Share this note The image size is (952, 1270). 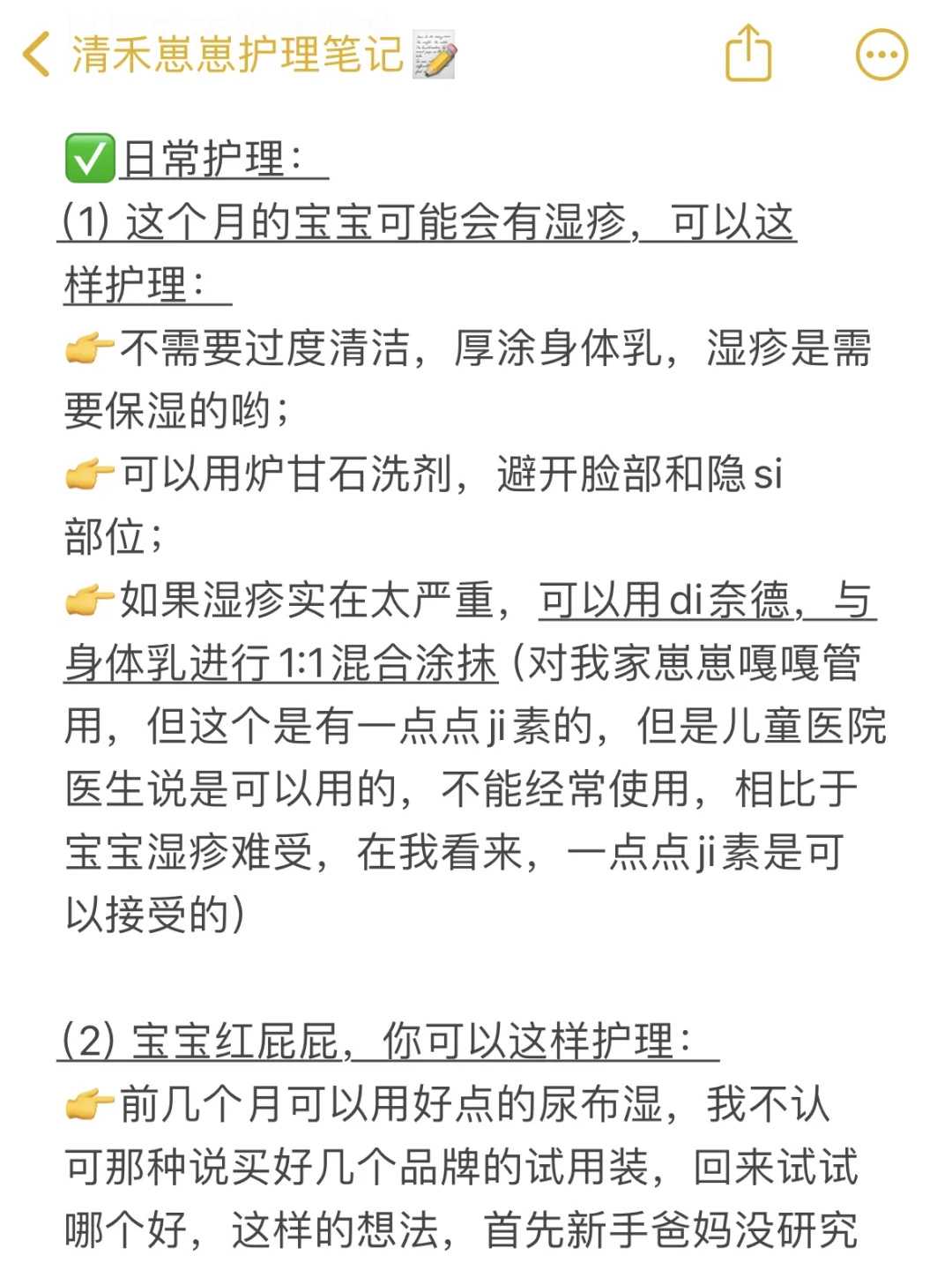[747, 55]
